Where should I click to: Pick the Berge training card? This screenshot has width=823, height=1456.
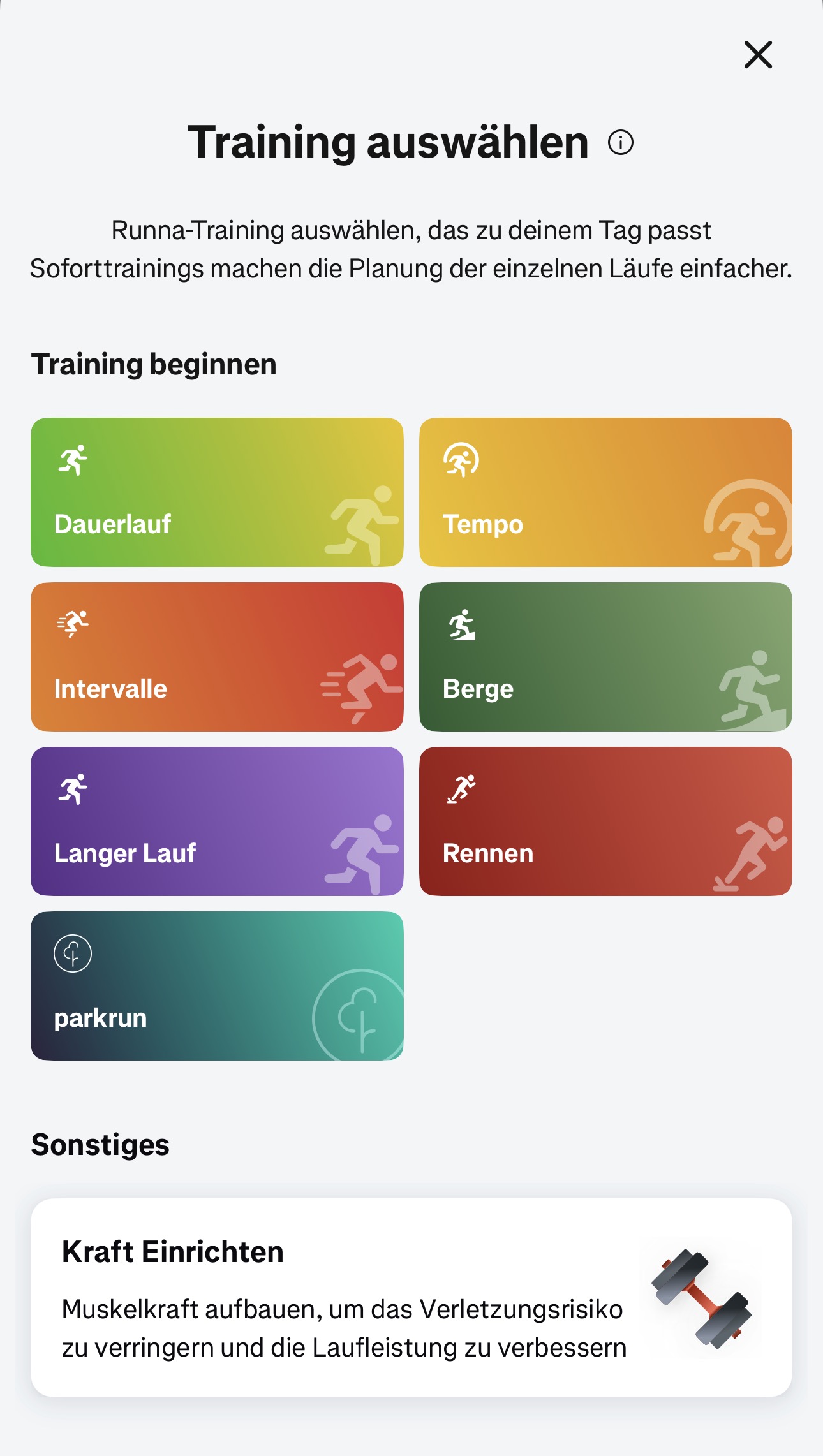pos(605,657)
